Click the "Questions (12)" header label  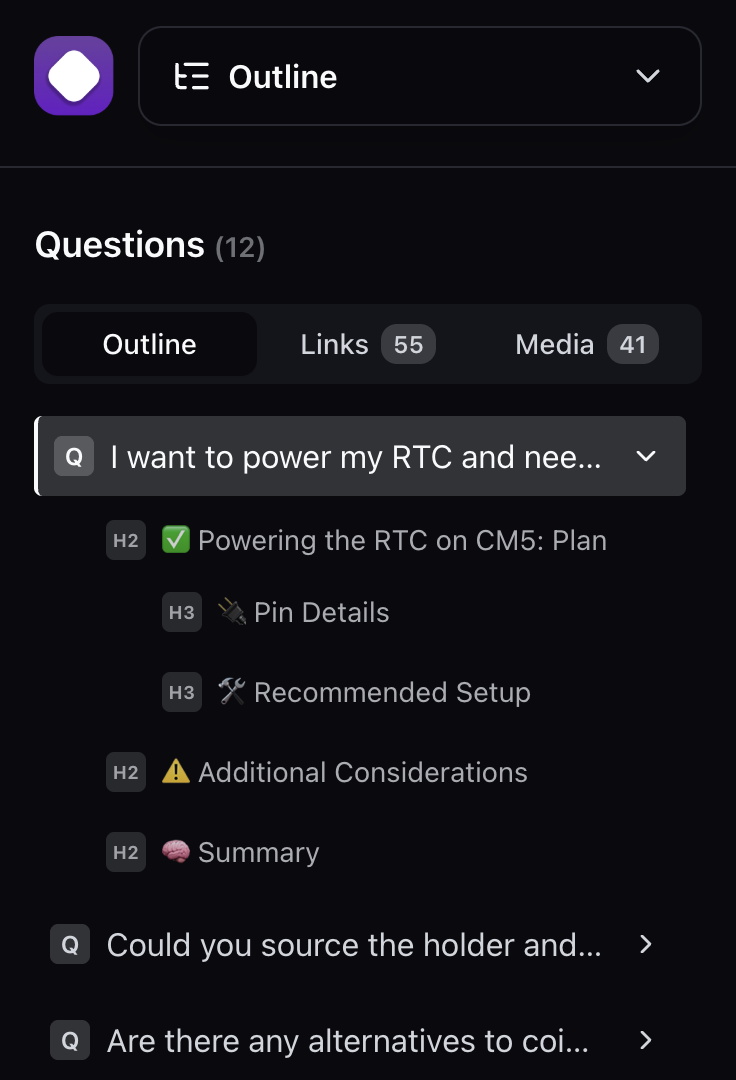(148, 244)
